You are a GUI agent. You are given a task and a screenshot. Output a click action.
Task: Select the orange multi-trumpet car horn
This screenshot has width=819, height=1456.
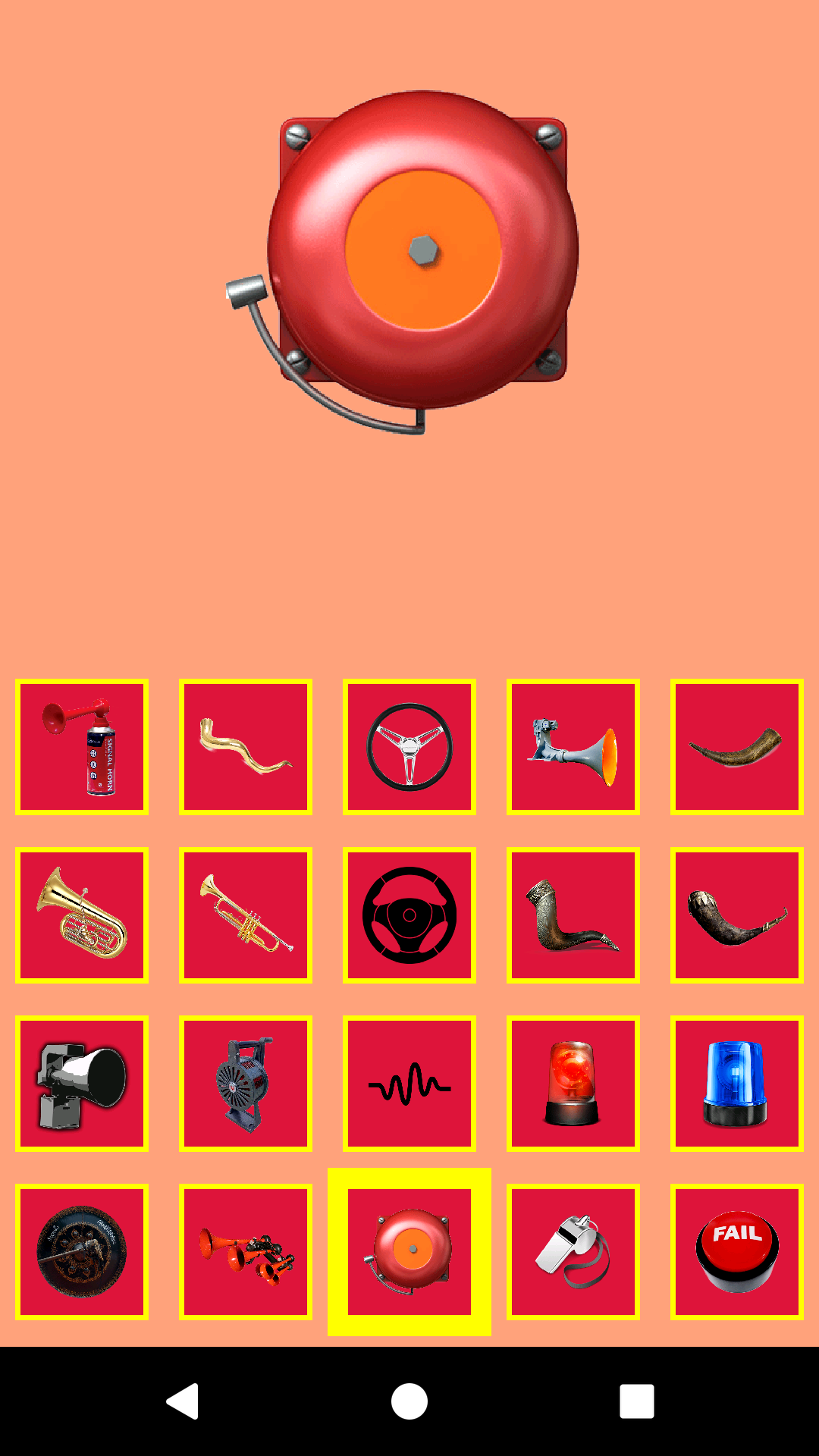[246, 1252]
